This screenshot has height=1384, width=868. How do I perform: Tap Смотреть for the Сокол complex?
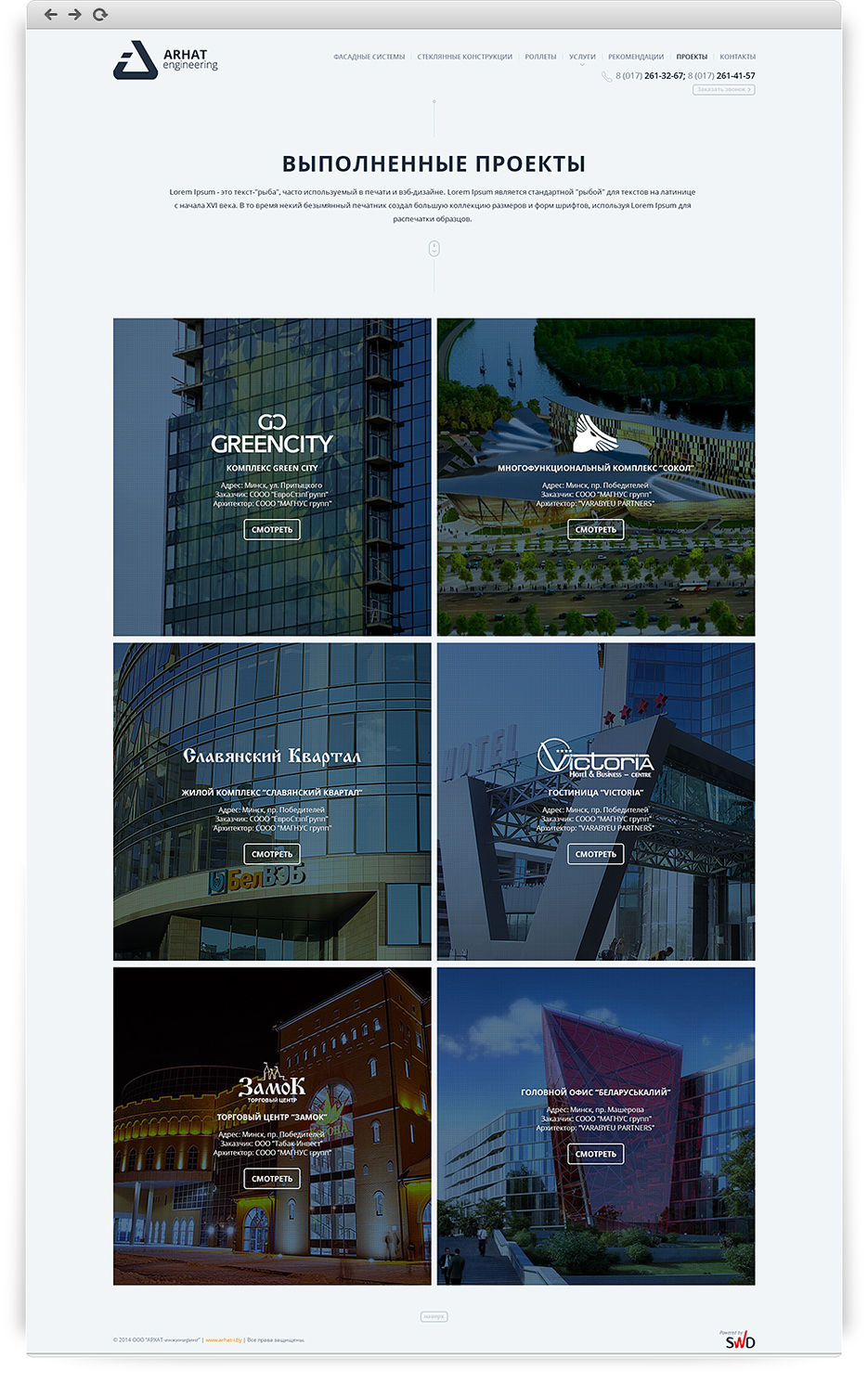pyautogui.click(x=595, y=530)
